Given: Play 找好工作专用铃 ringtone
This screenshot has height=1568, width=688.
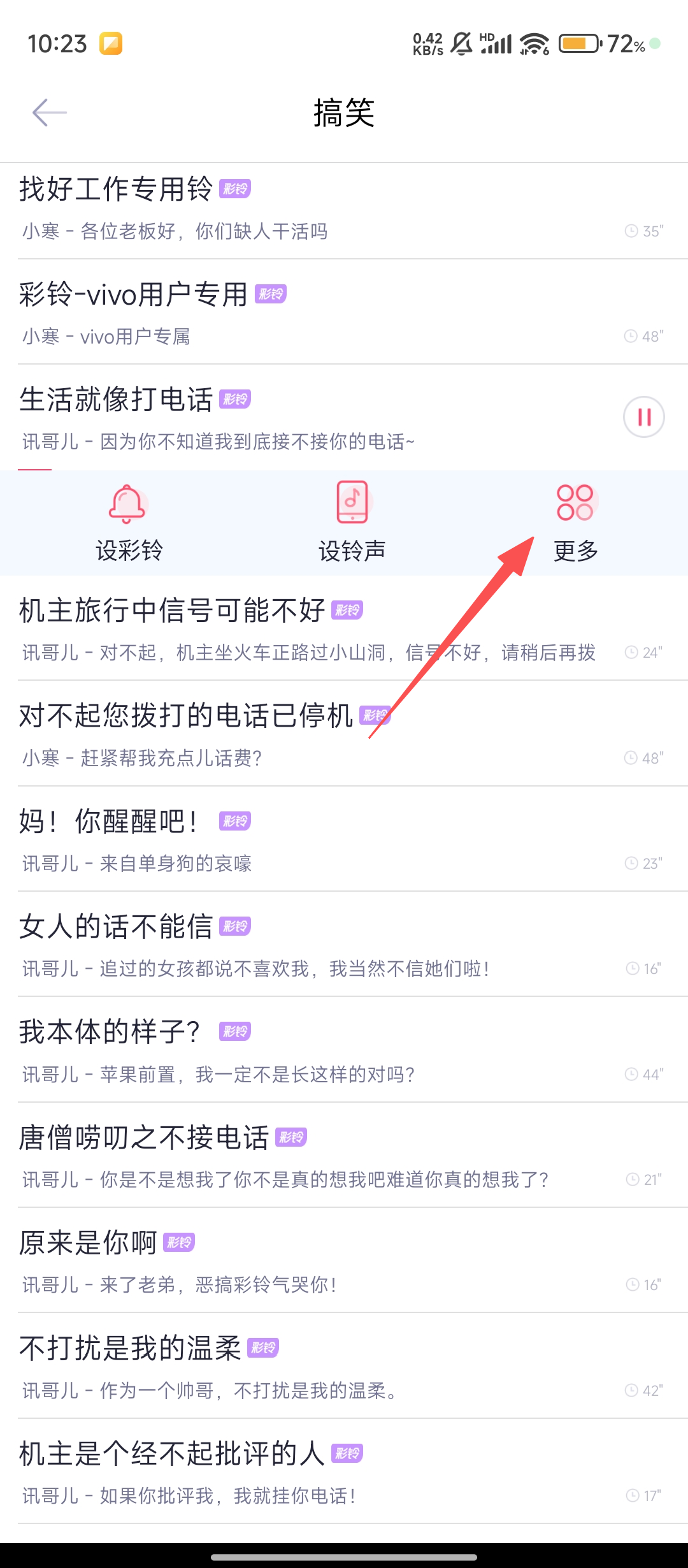Looking at the screenshot, I should click(255, 209).
